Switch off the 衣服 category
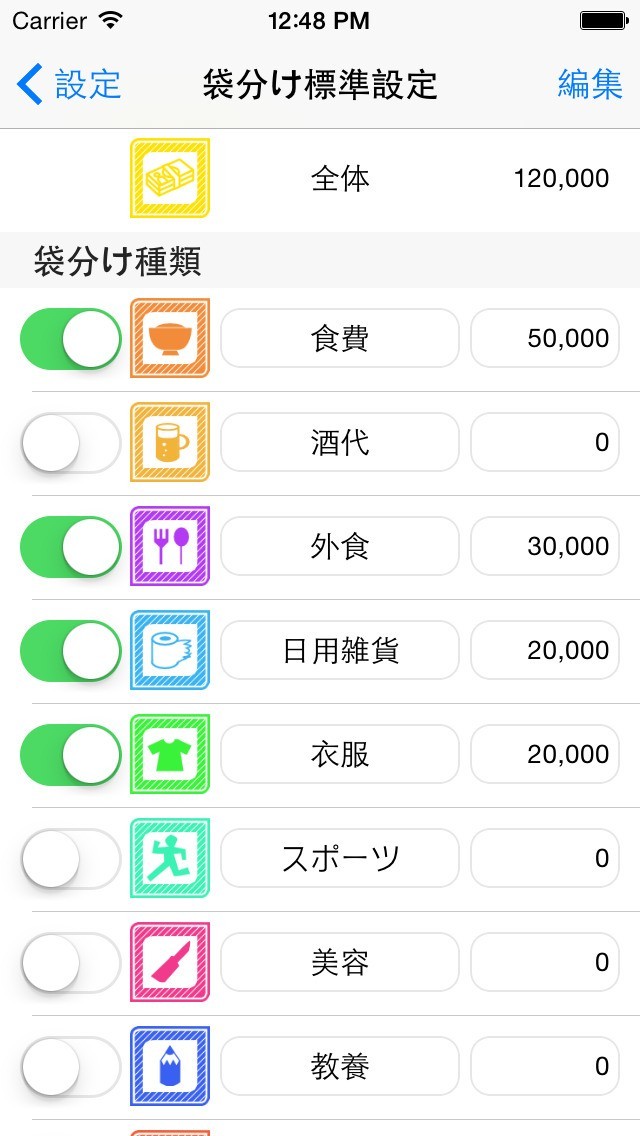Image resolution: width=640 pixels, height=1136 pixels. (x=70, y=755)
